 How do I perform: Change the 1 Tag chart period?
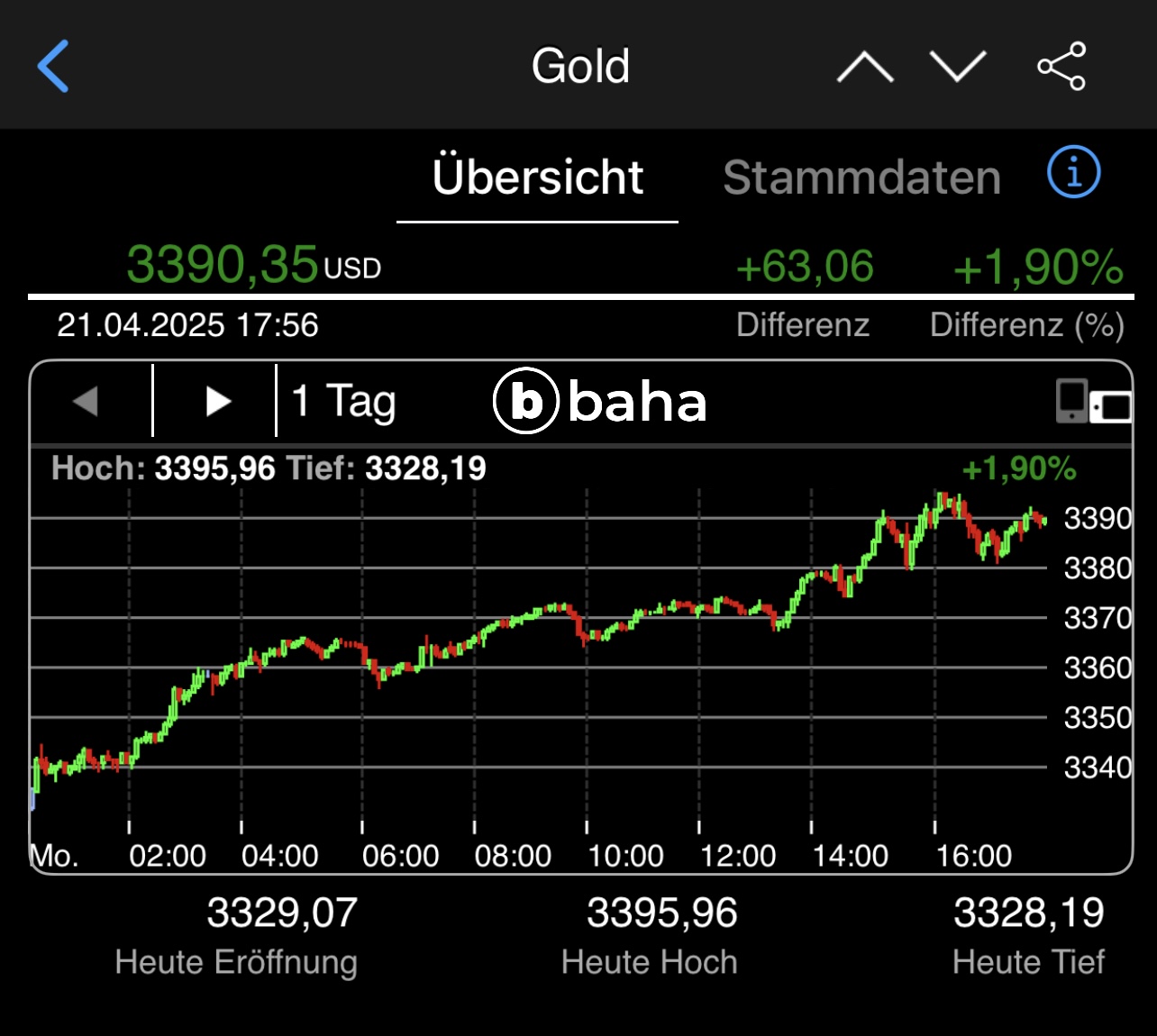(x=344, y=401)
